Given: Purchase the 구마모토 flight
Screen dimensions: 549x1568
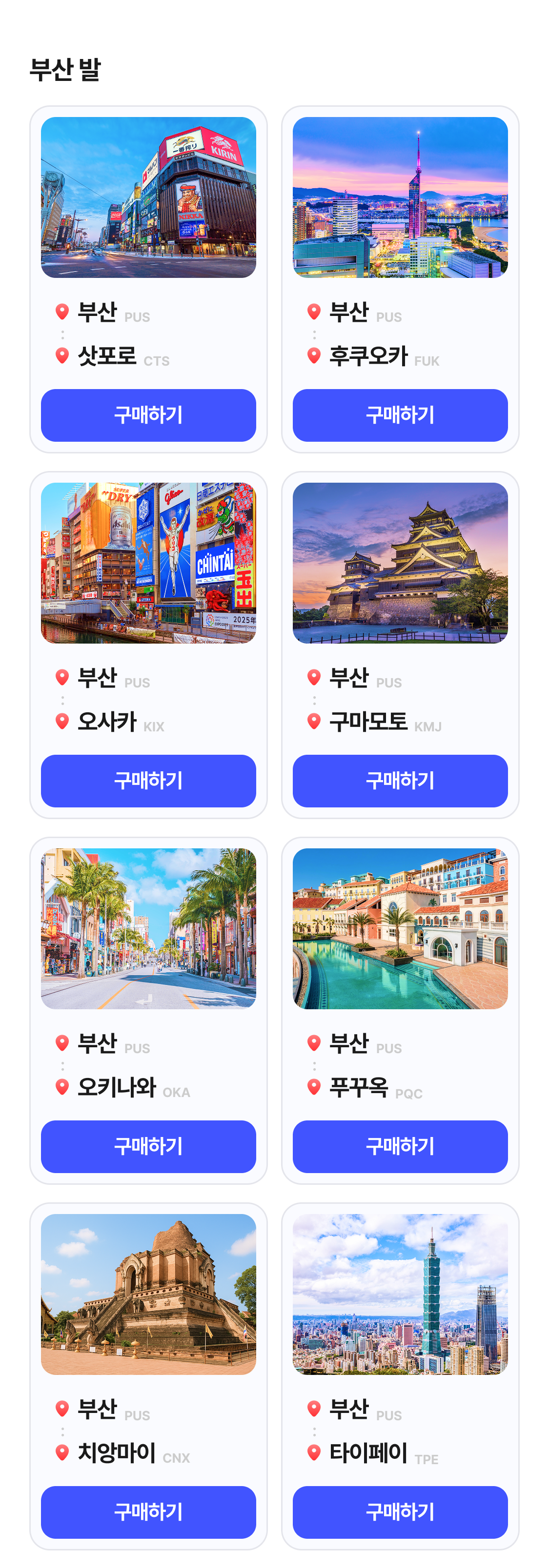Looking at the screenshot, I should [x=400, y=781].
